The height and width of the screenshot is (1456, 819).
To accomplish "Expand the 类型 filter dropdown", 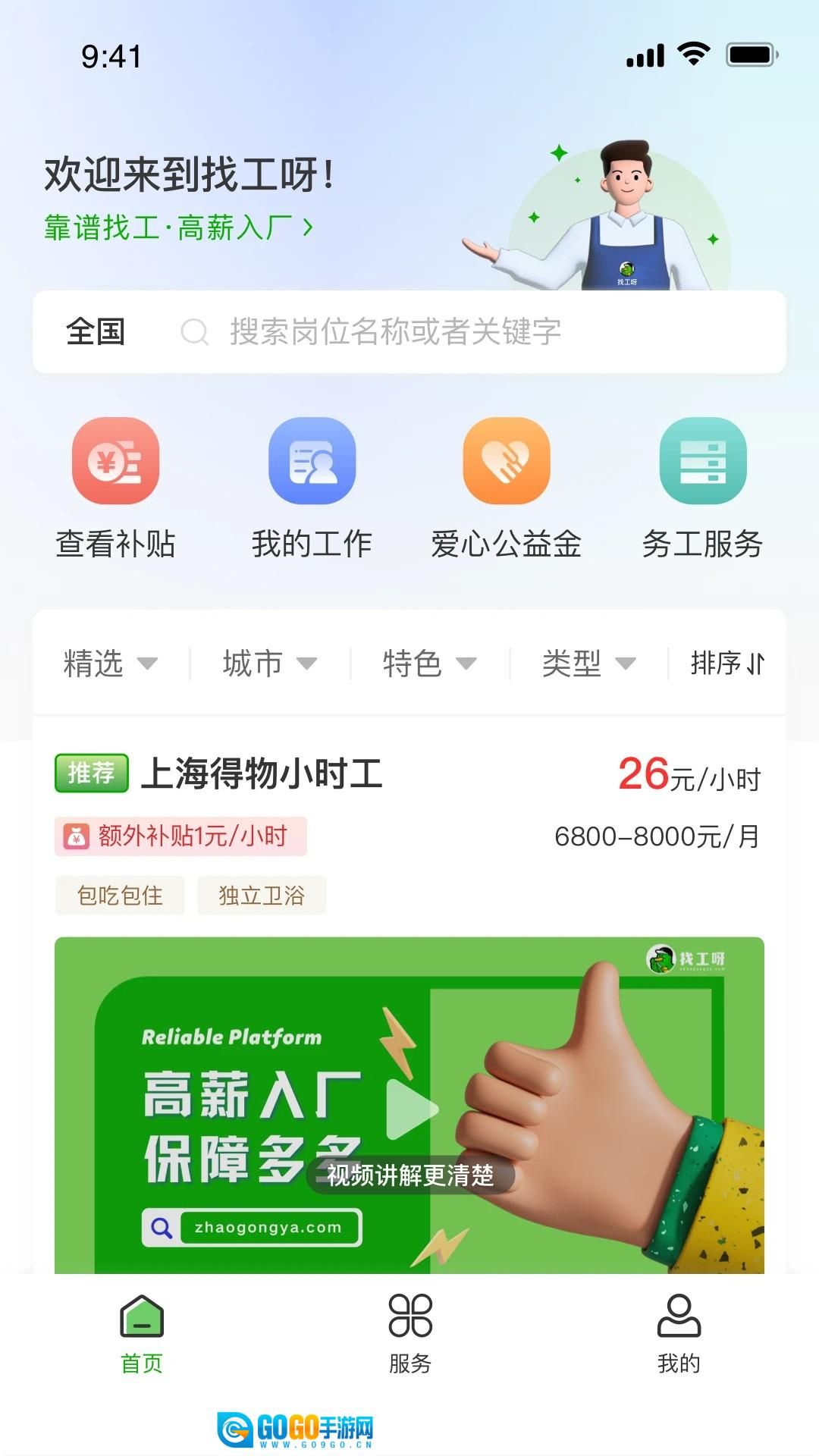I will tap(588, 664).
